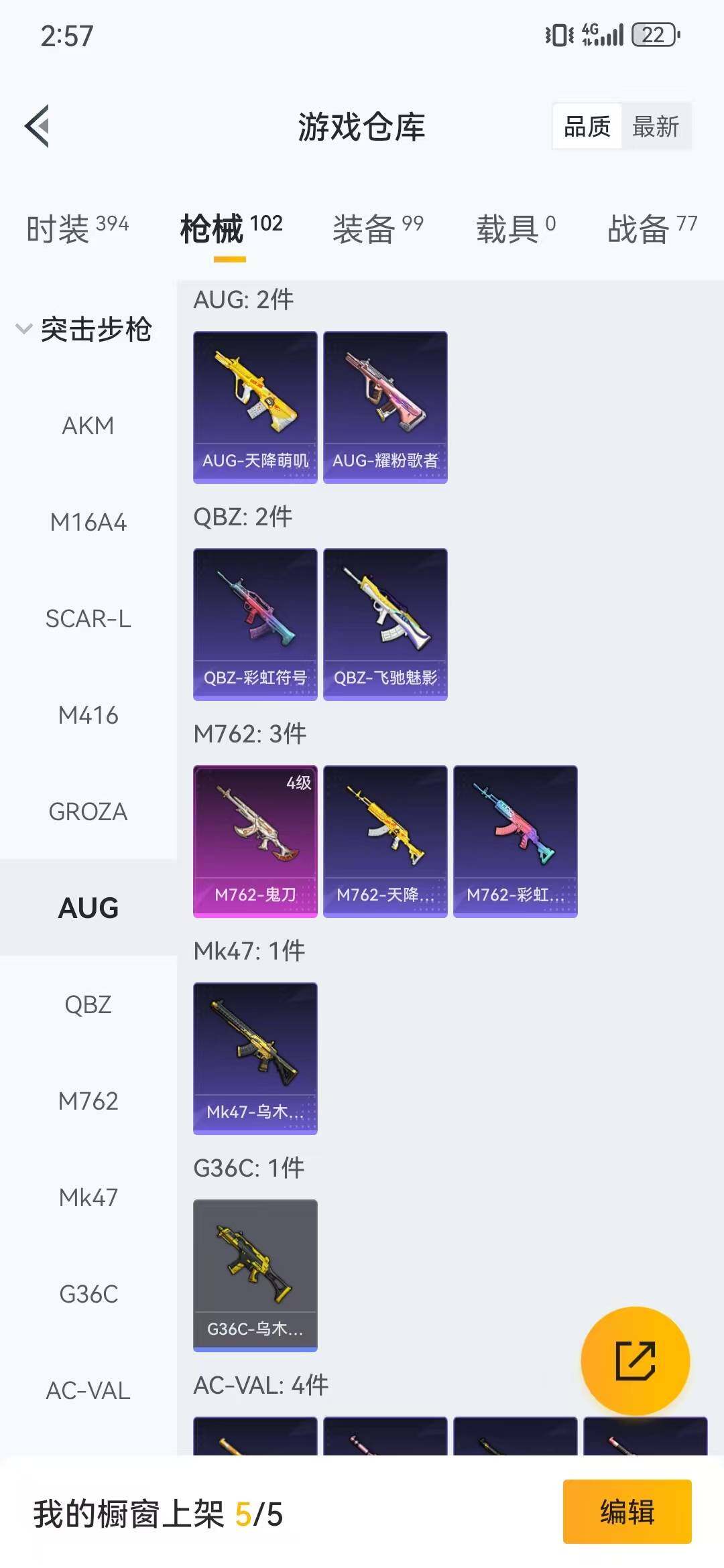This screenshot has width=724, height=1568.
Task: Jump to GROZA skins
Action: pyautogui.click(x=88, y=811)
